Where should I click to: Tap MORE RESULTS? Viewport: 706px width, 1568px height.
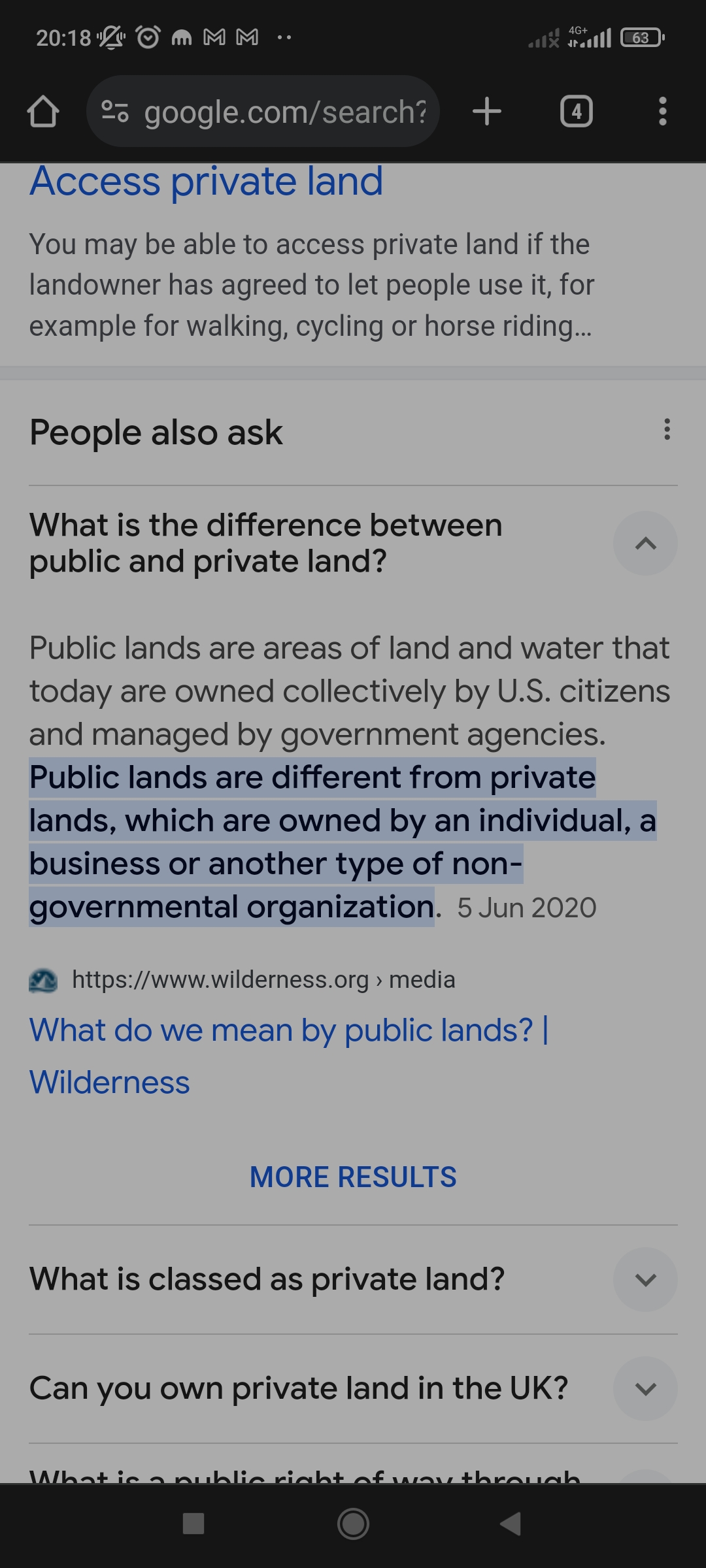click(353, 1177)
